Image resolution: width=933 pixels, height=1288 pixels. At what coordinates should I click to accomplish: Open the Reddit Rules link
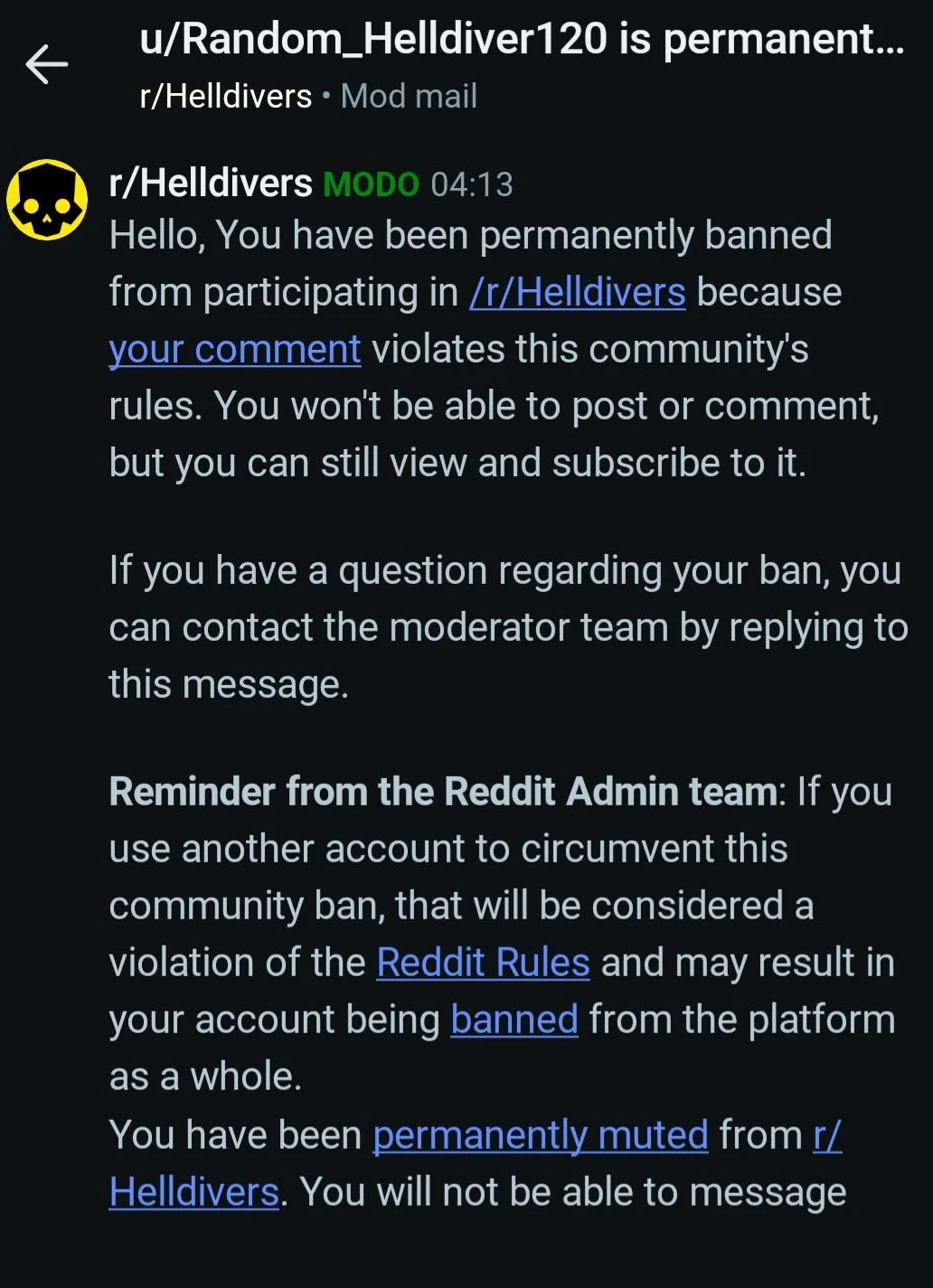click(x=483, y=963)
